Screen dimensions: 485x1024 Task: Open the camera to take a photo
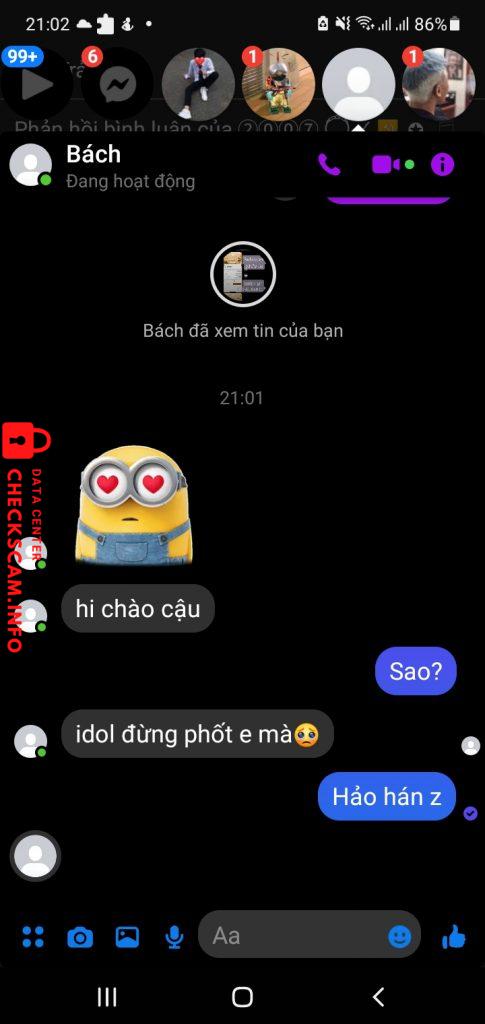[80, 938]
